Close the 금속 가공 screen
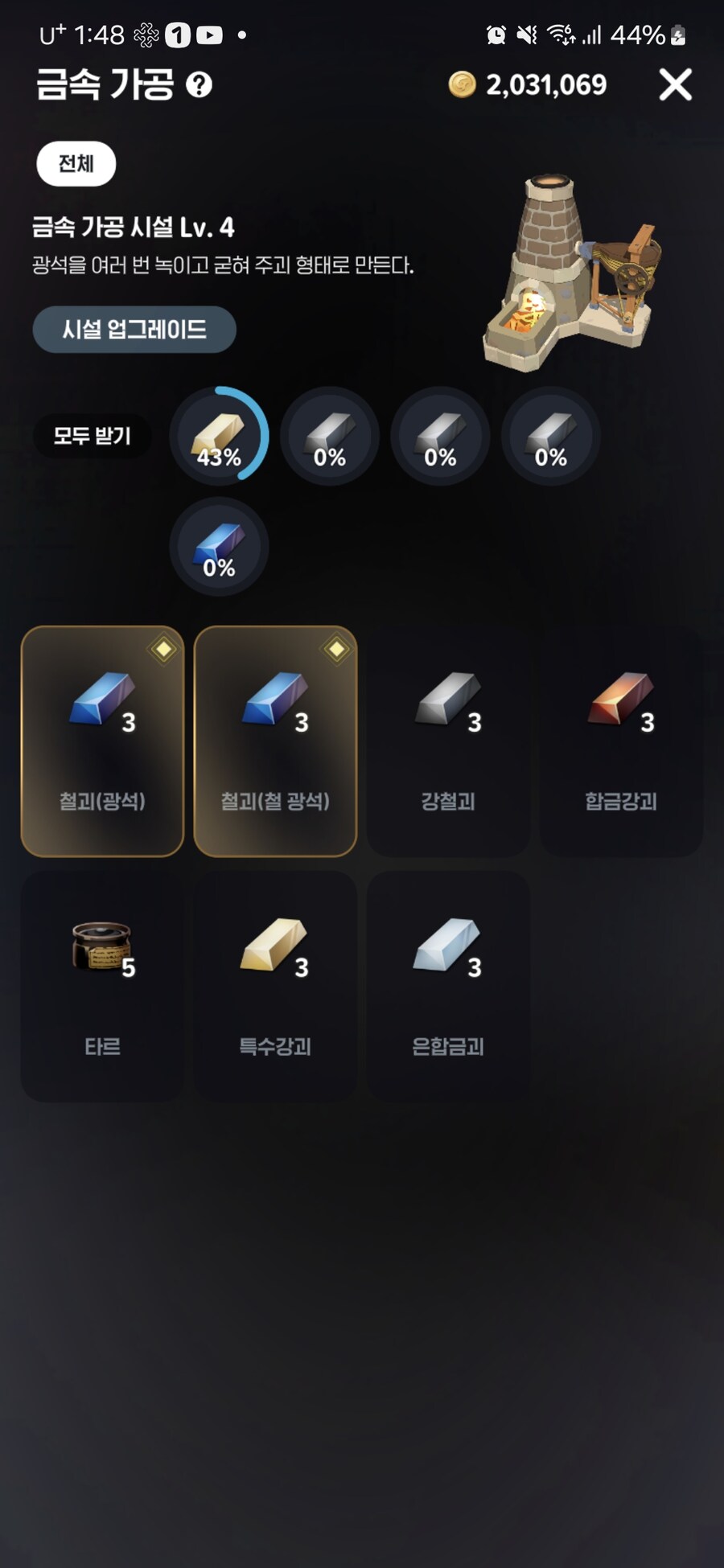 (x=675, y=84)
